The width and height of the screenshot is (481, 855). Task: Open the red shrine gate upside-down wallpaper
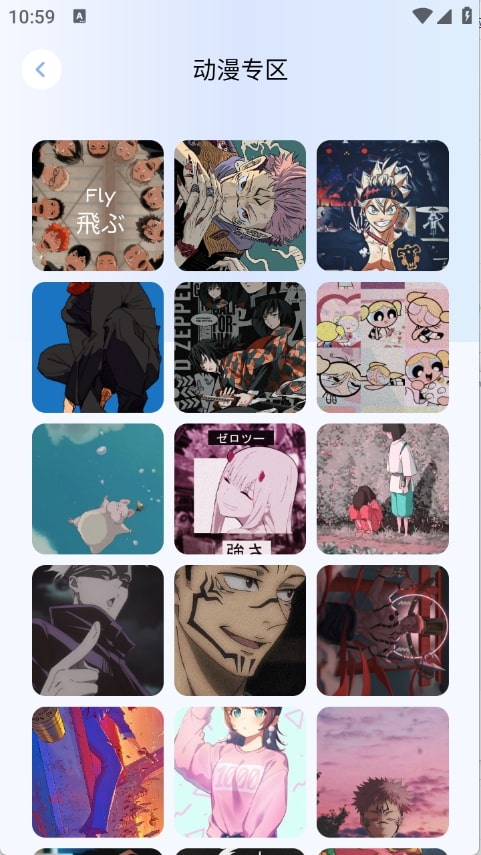pyautogui.click(x=383, y=630)
